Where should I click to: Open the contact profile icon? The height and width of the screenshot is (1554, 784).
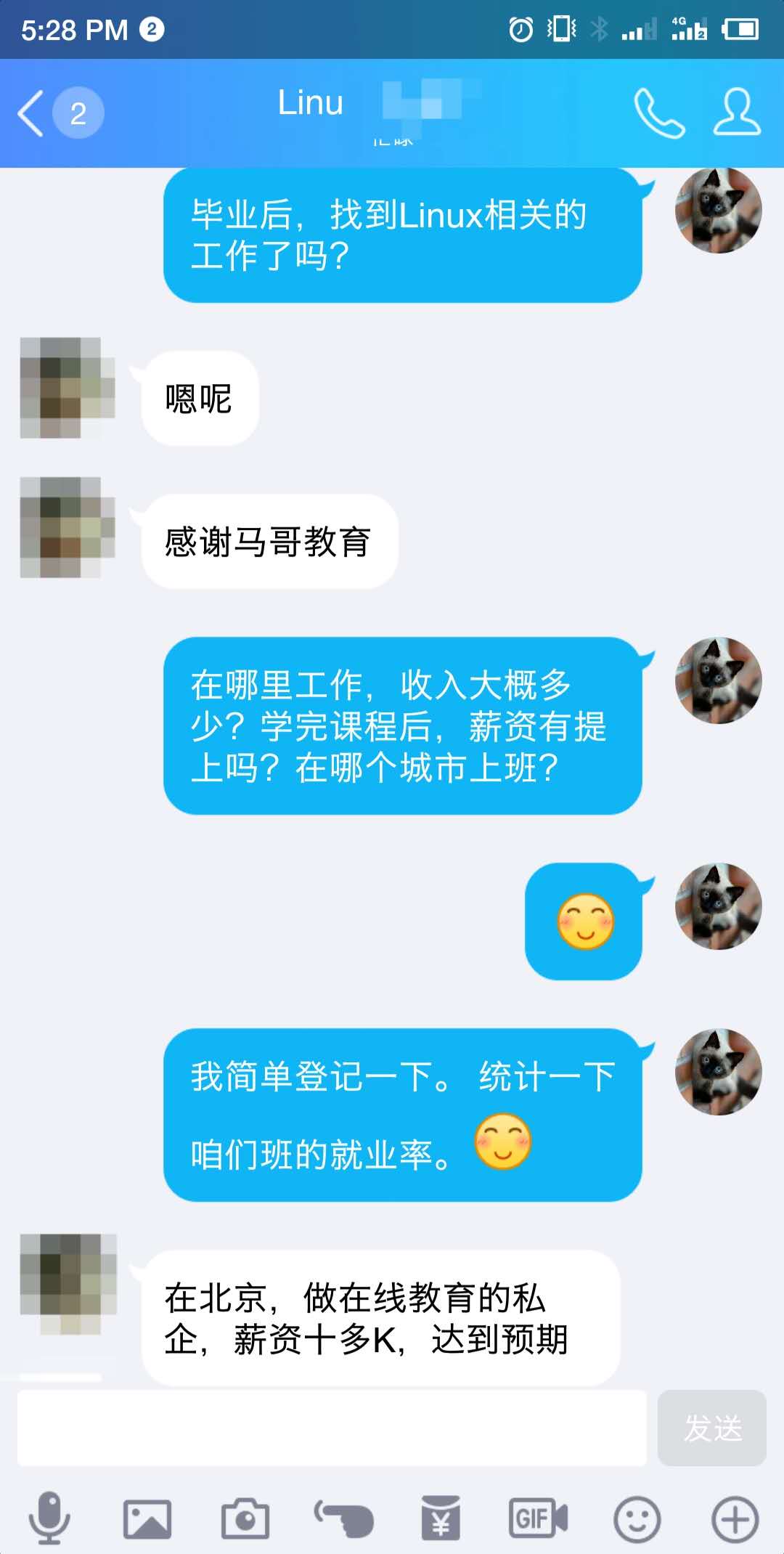tap(737, 113)
